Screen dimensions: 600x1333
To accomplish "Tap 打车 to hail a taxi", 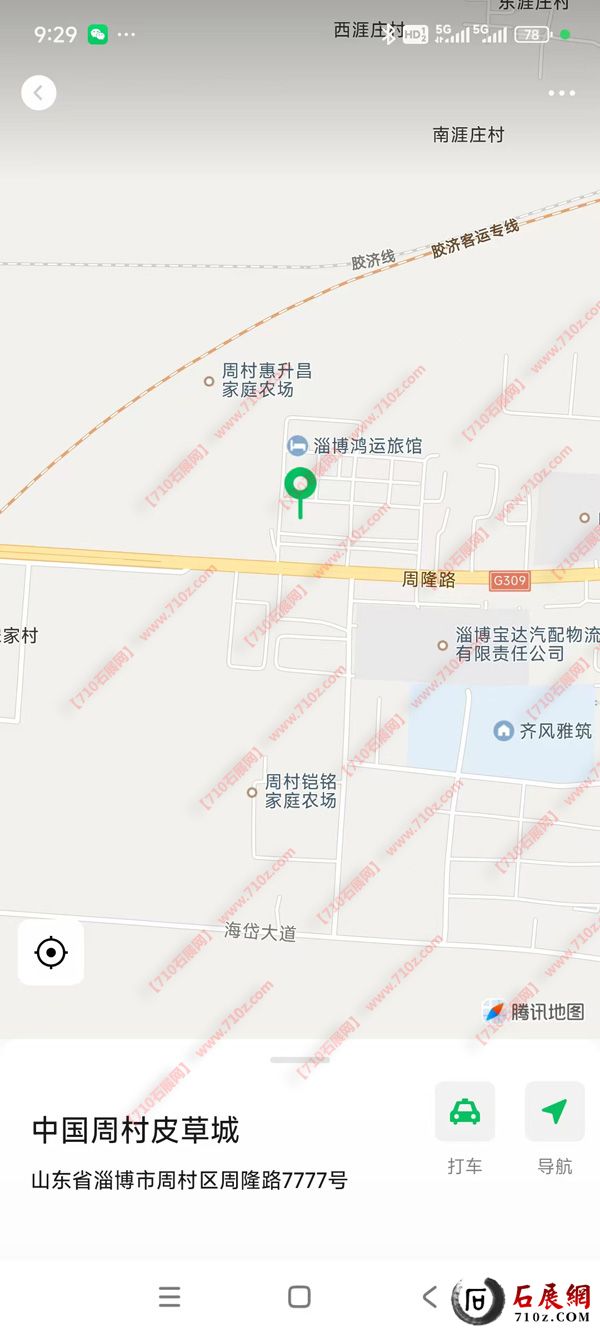I will point(464,1112).
